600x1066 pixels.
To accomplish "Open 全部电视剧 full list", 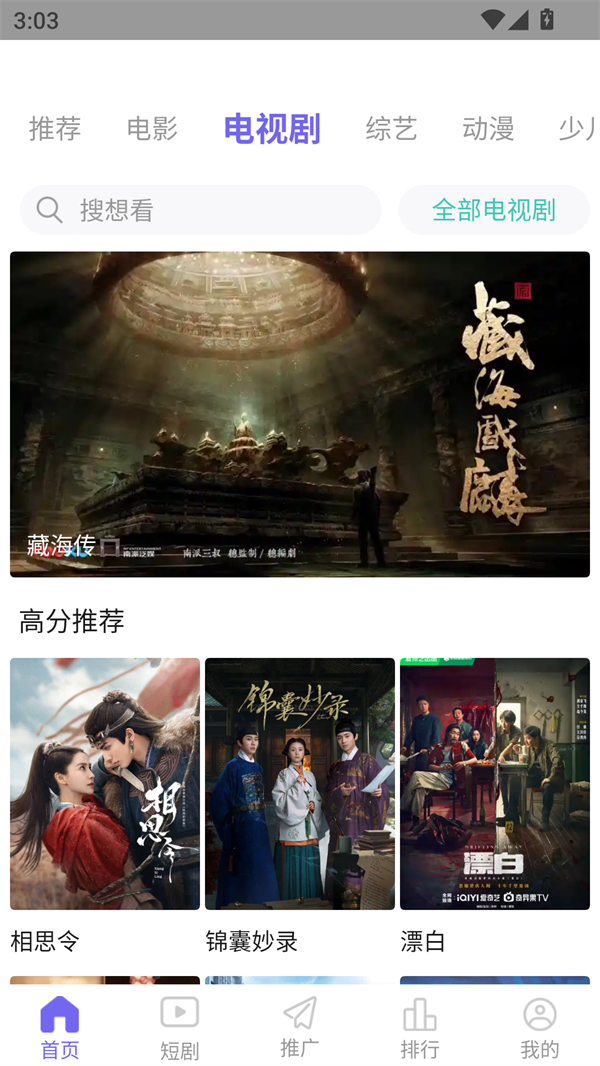I will tap(494, 210).
